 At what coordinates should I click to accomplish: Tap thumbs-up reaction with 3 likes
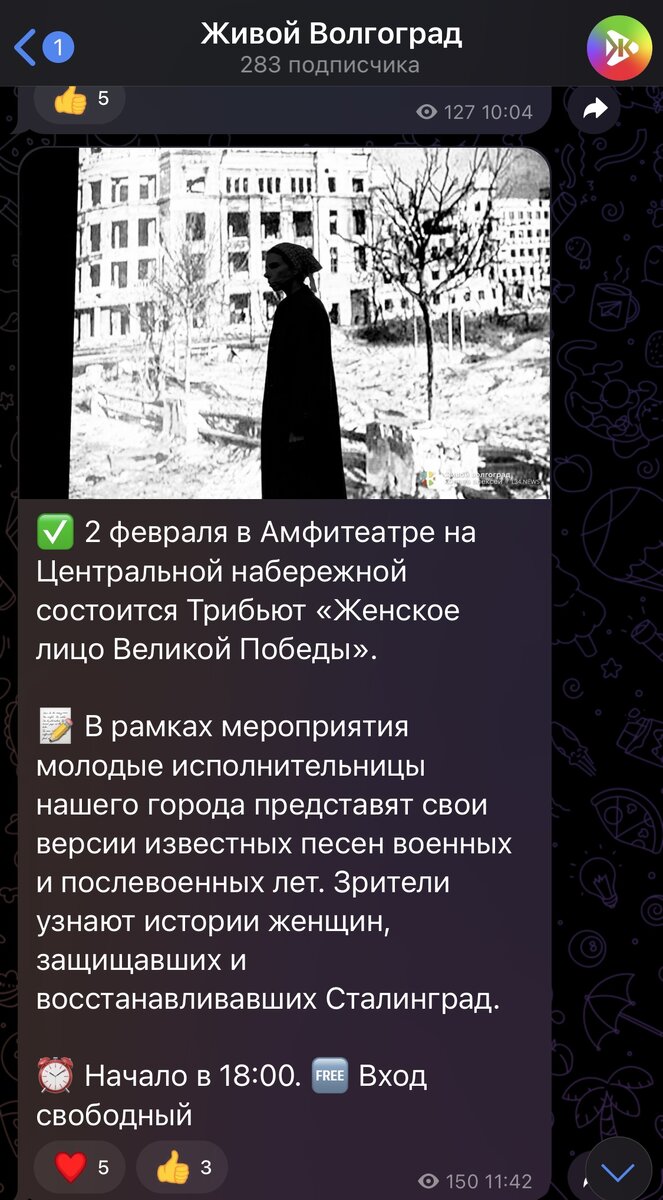(182, 1167)
